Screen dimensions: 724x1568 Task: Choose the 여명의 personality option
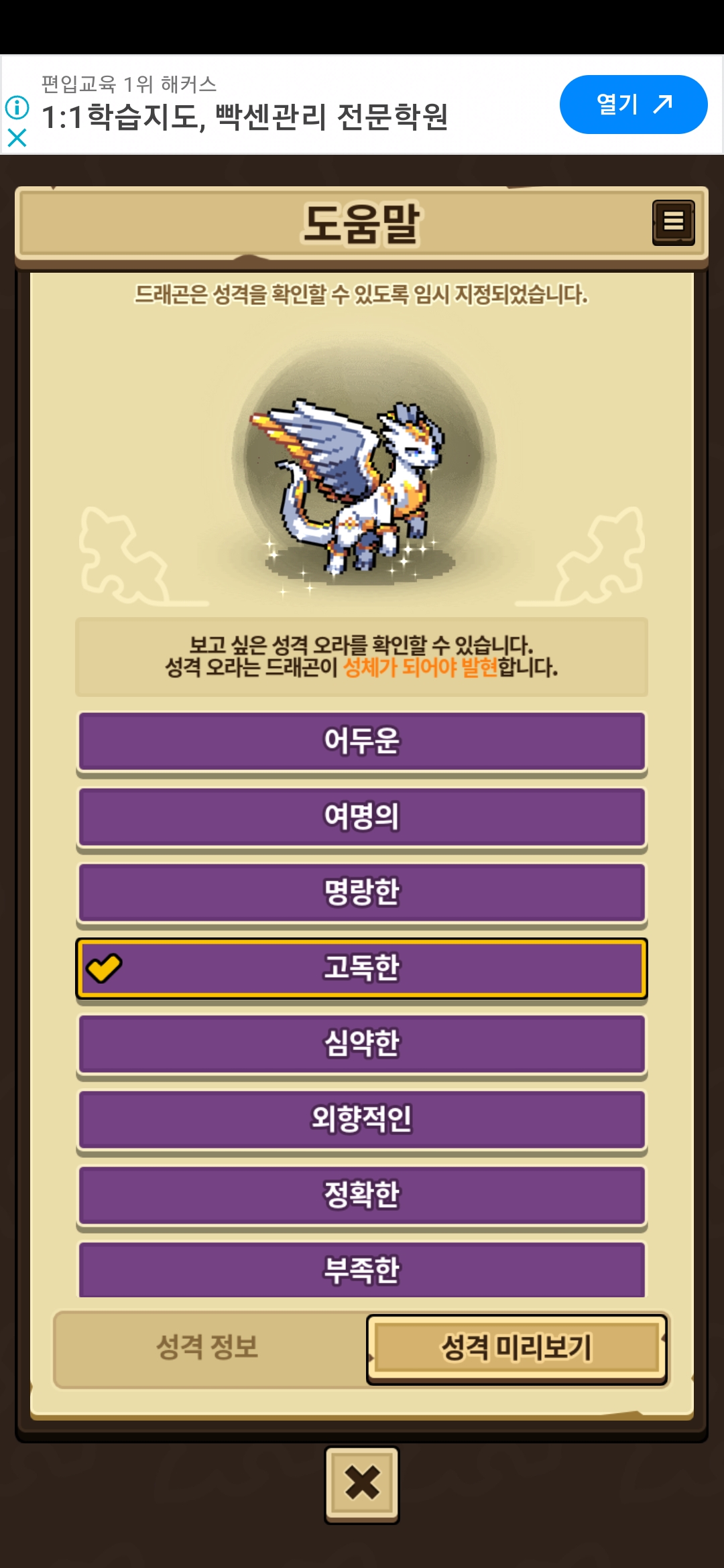tap(361, 818)
